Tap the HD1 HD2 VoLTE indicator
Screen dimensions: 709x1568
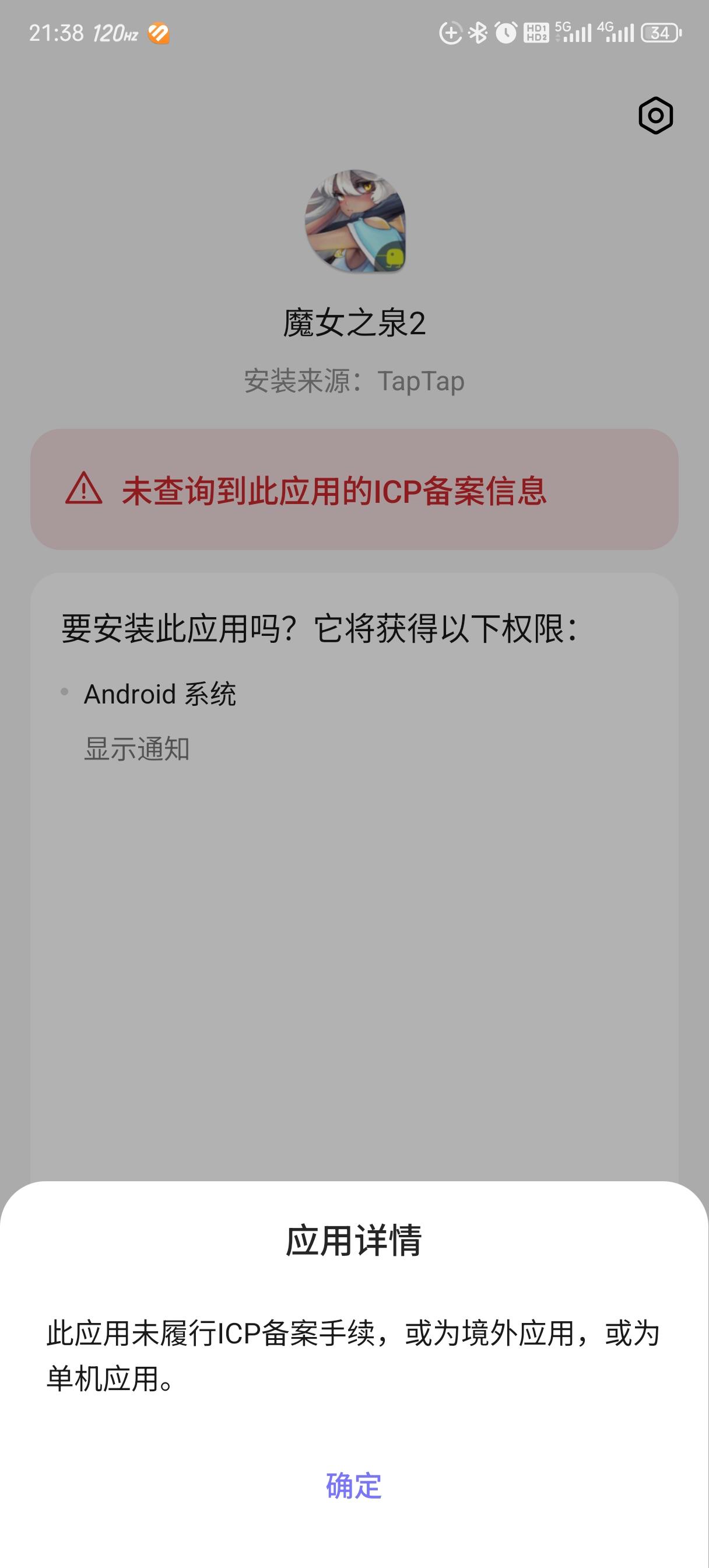(538, 33)
